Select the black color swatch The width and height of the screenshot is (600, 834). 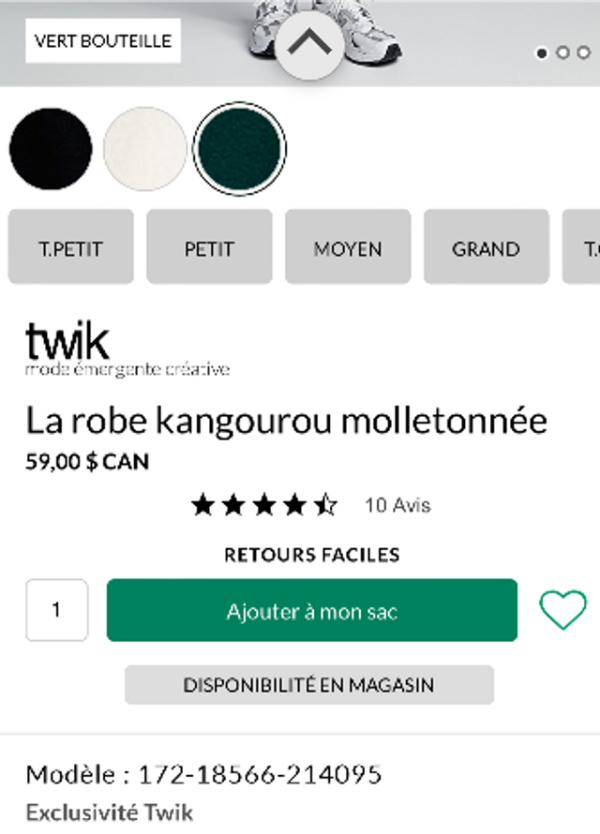50,148
